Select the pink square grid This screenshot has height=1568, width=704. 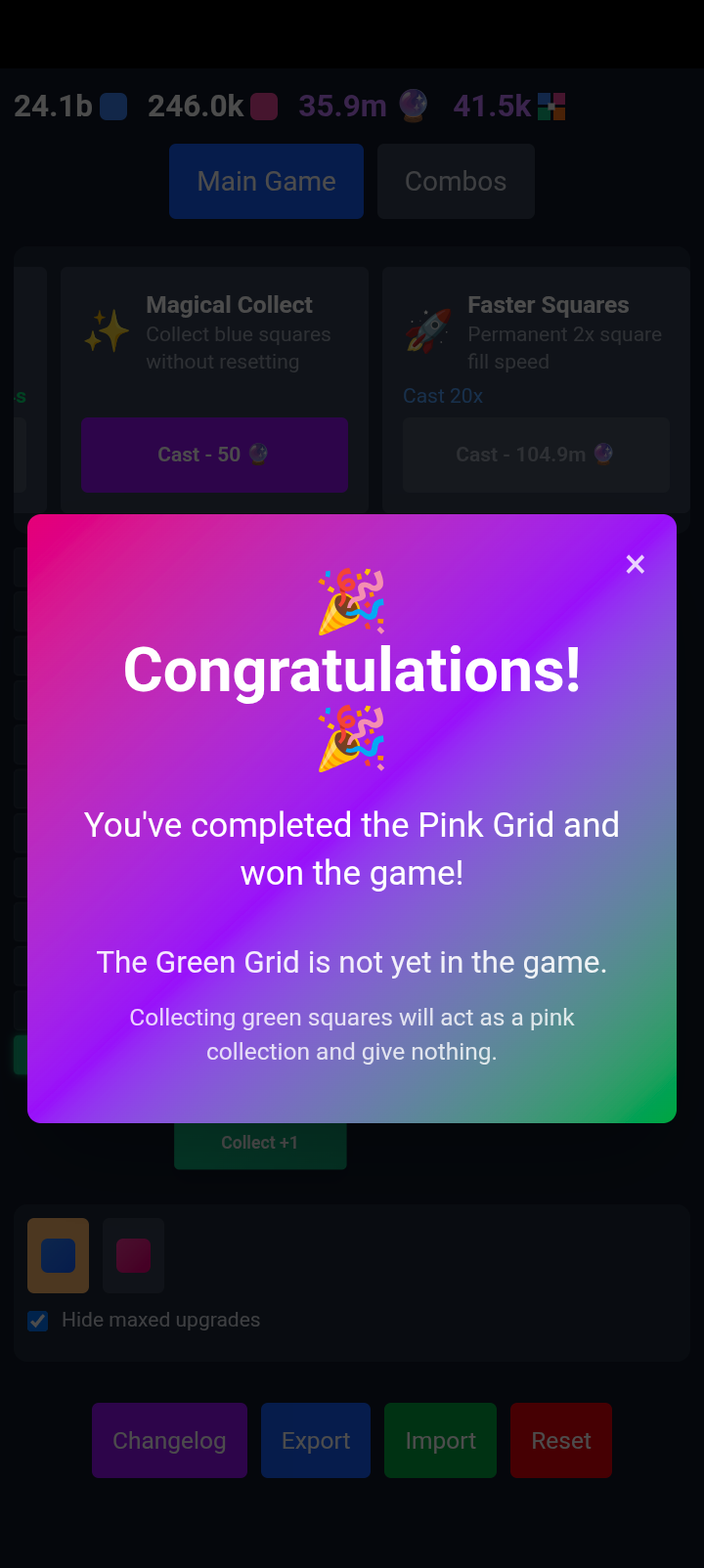(134, 1255)
